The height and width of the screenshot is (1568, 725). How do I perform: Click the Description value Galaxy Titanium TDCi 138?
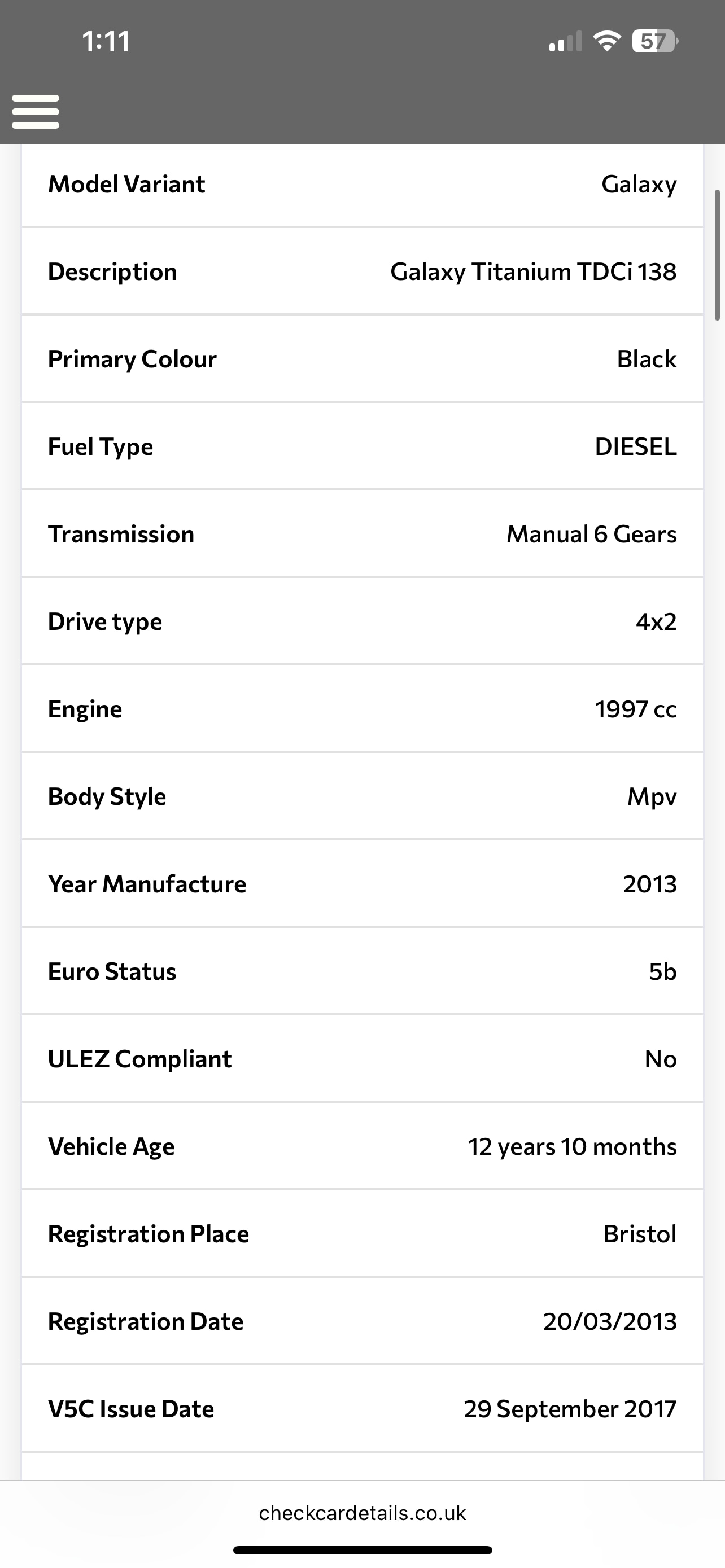(x=532, y=272)
